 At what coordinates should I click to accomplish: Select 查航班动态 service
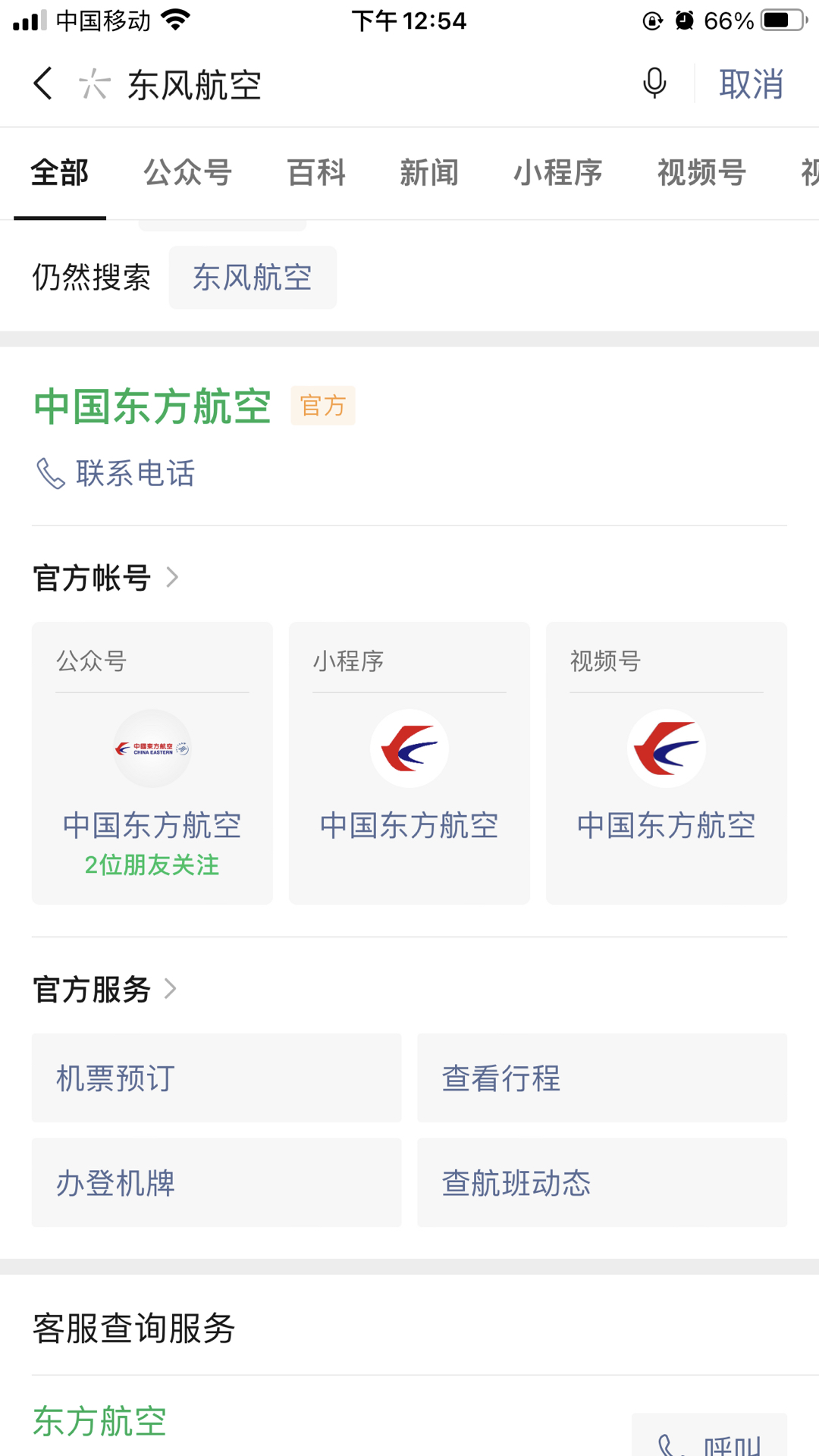(x=602, y=1182)
